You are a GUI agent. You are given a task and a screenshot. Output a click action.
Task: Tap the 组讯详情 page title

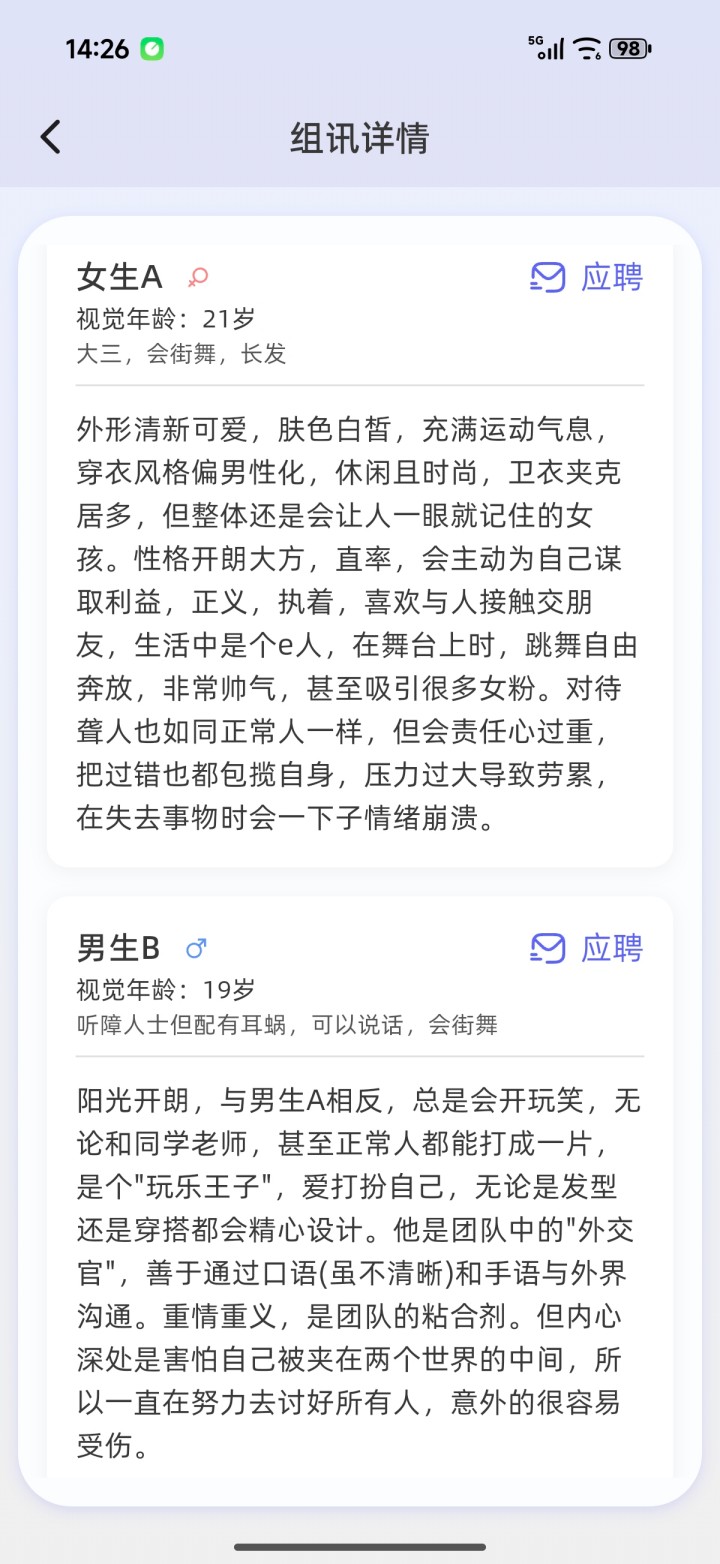tap(360, 137)
